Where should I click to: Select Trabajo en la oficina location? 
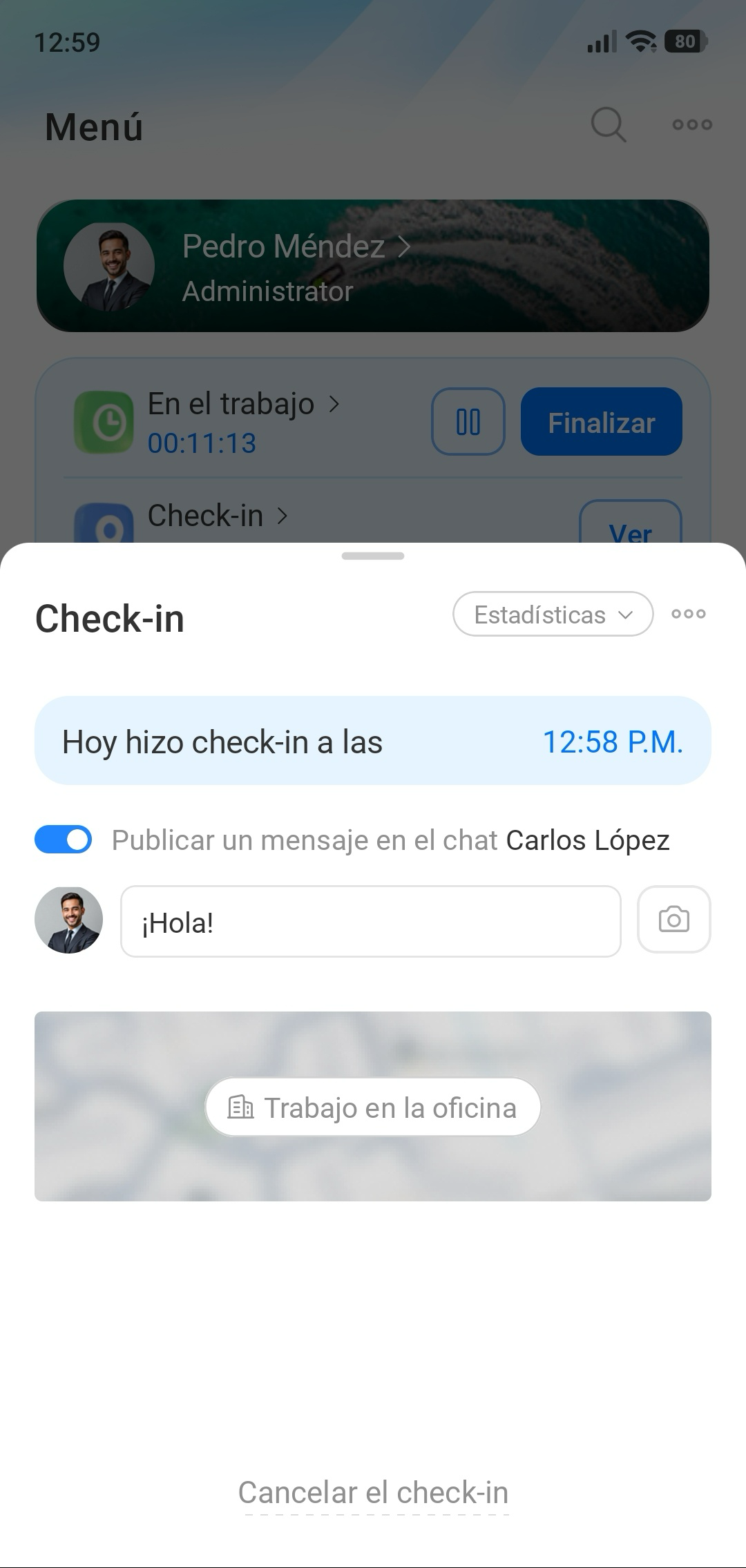(x=373, y=1107)
